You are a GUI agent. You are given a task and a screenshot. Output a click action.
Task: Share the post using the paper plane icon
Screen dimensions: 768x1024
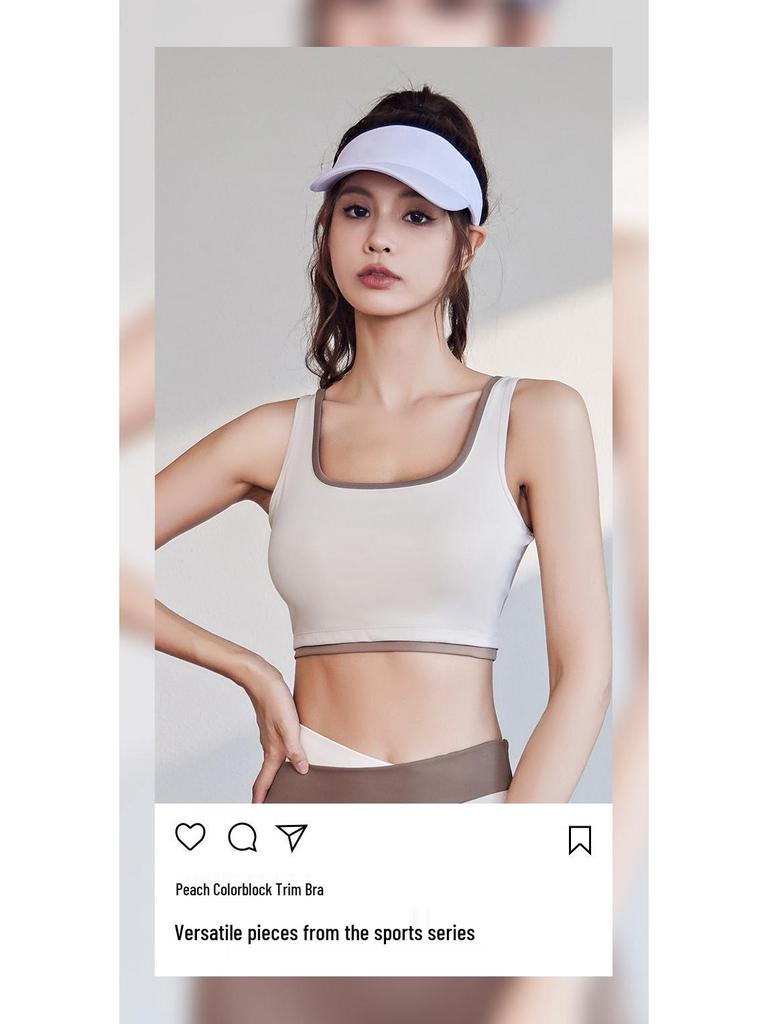coord(291,838)
